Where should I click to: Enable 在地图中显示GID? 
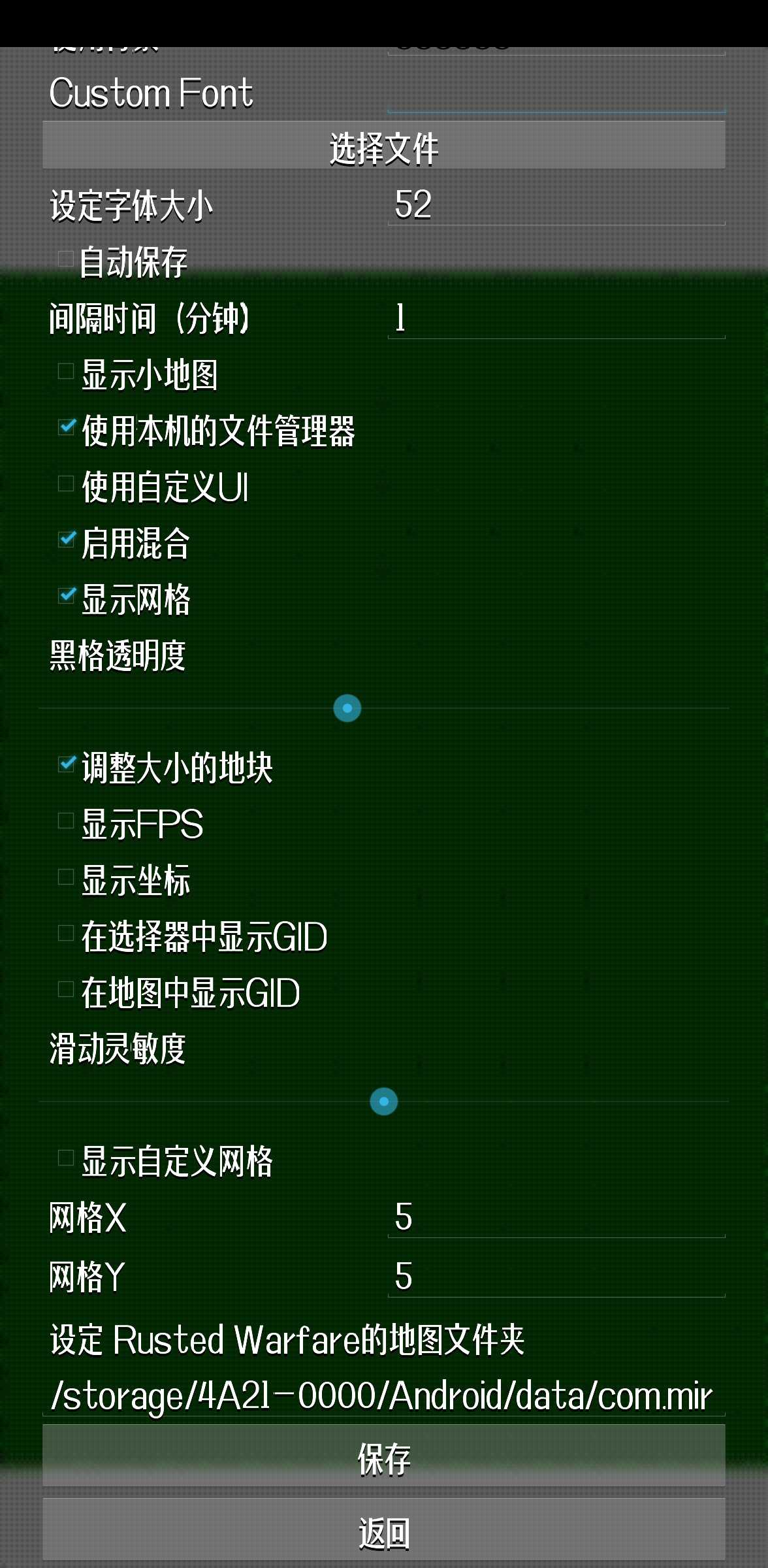point(66,990)
